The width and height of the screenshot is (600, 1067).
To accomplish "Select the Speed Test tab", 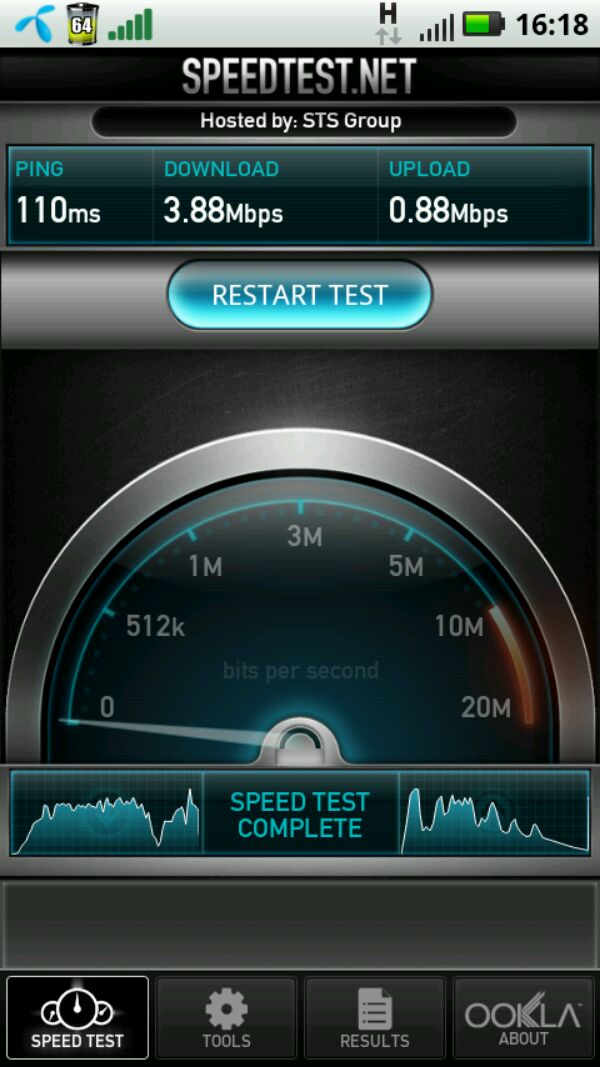I will pyautogui.click(x=77, y=1018).
